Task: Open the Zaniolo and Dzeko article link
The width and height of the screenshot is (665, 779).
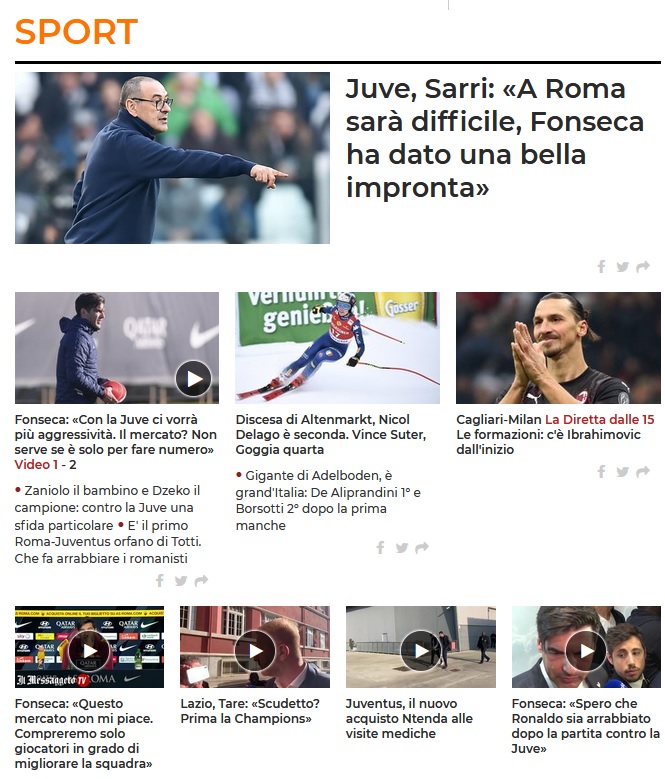Action: [108, 508]
